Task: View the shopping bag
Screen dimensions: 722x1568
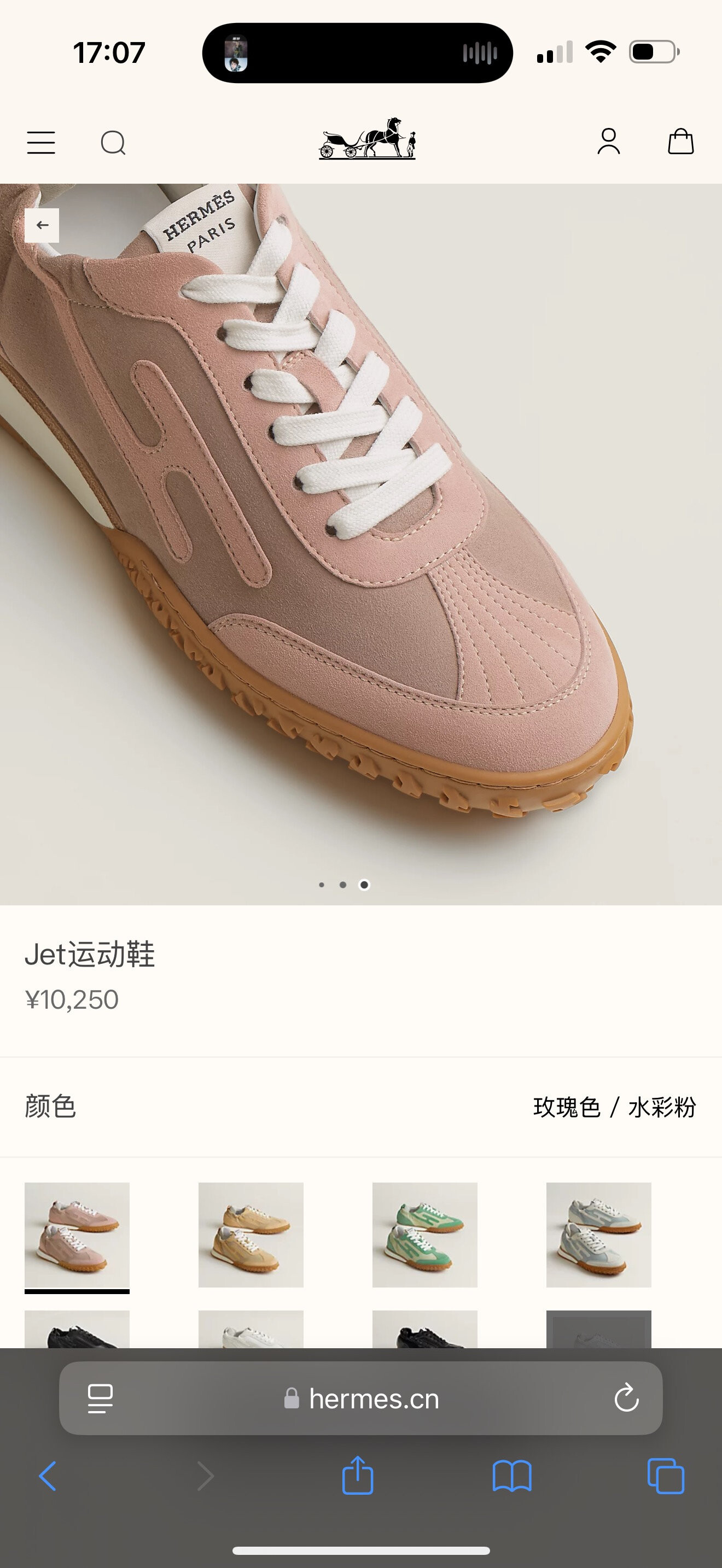Action: tap(680, 142)
